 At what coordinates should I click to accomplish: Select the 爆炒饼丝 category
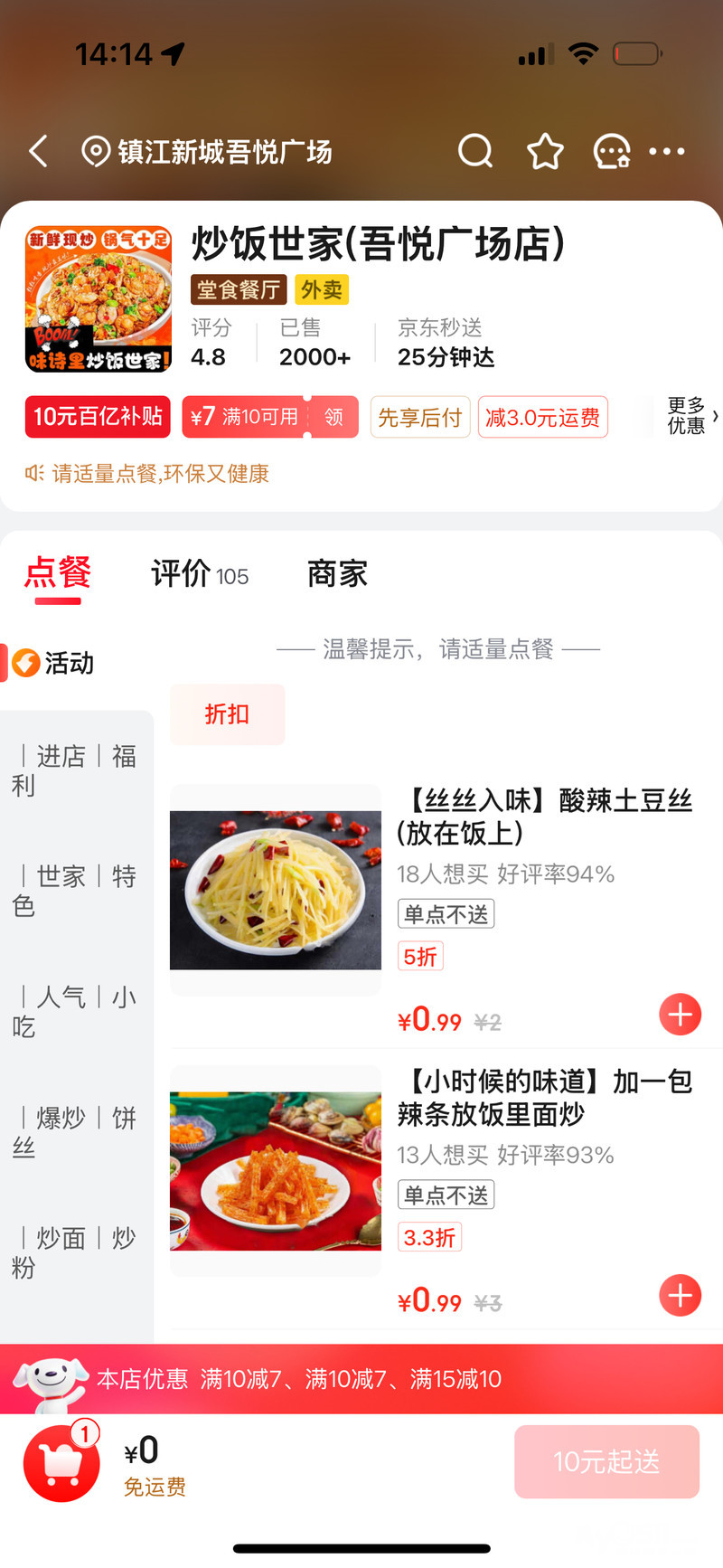coord(74,1131)
